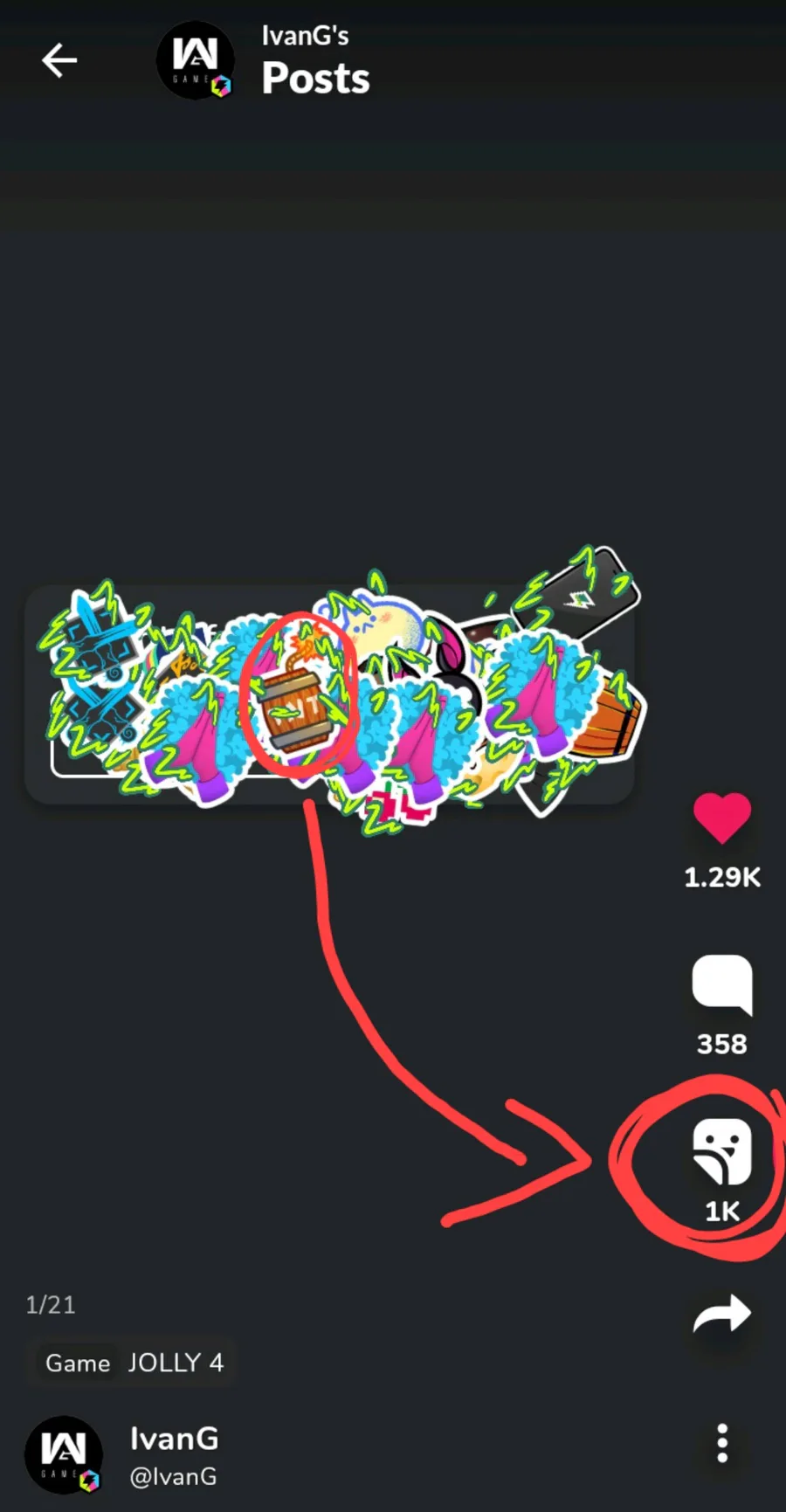Open IvanG's profile from the bottom avatar

(x=64, y=1454)
